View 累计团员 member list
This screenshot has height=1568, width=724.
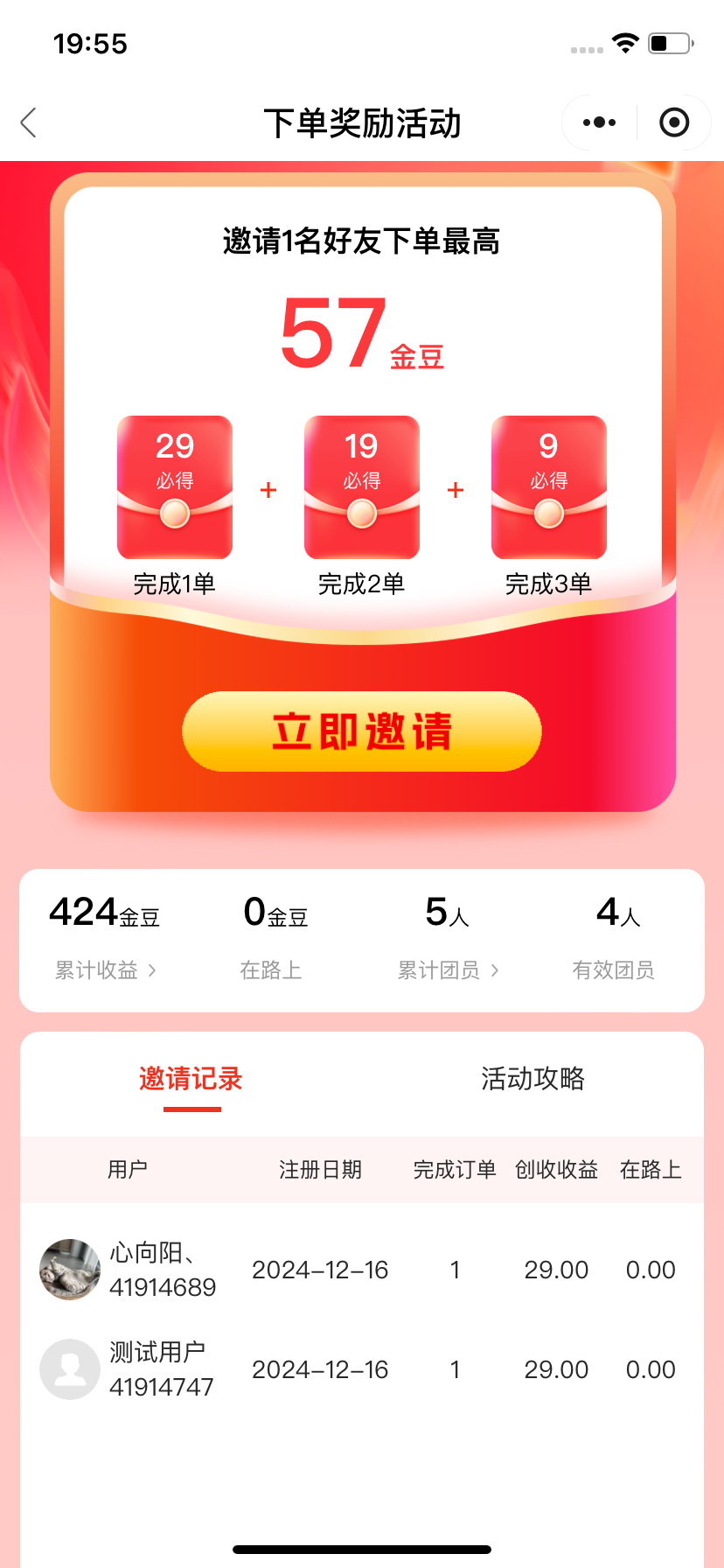click(448, 969)
